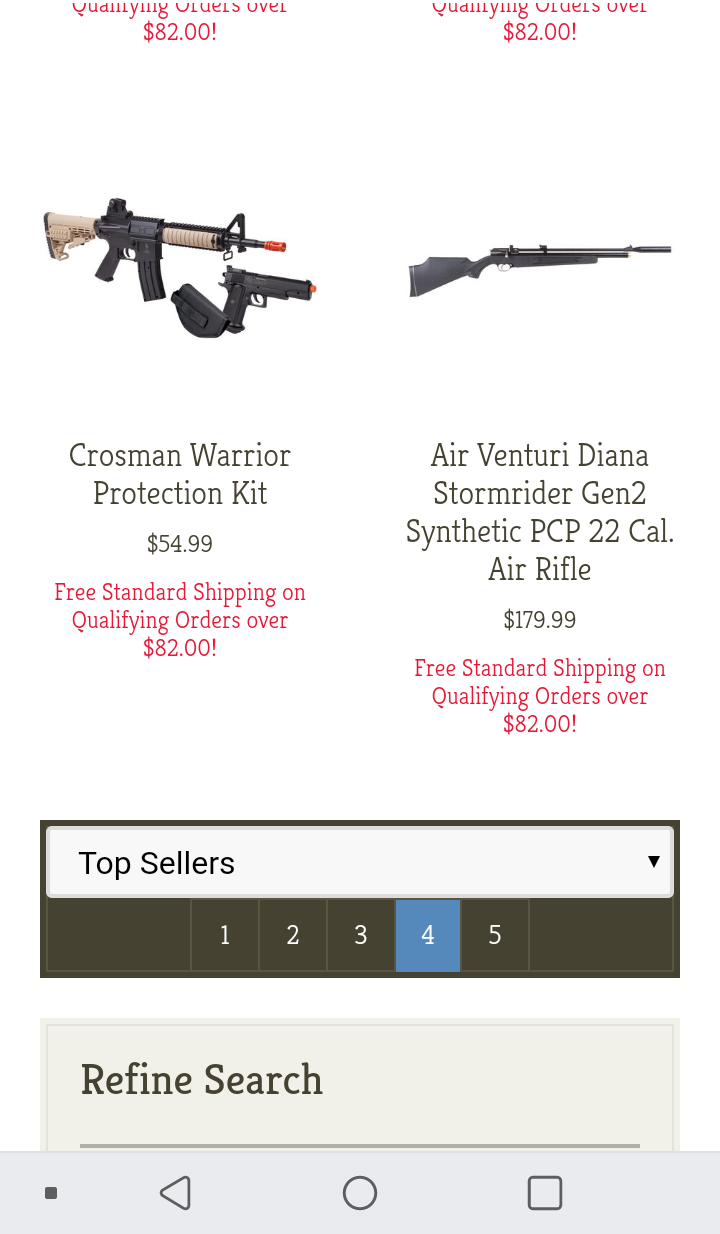The image size is (720, 1234).
Task: Open the Air Venturi Diana Stormrider title link
Action: (540, 511)
